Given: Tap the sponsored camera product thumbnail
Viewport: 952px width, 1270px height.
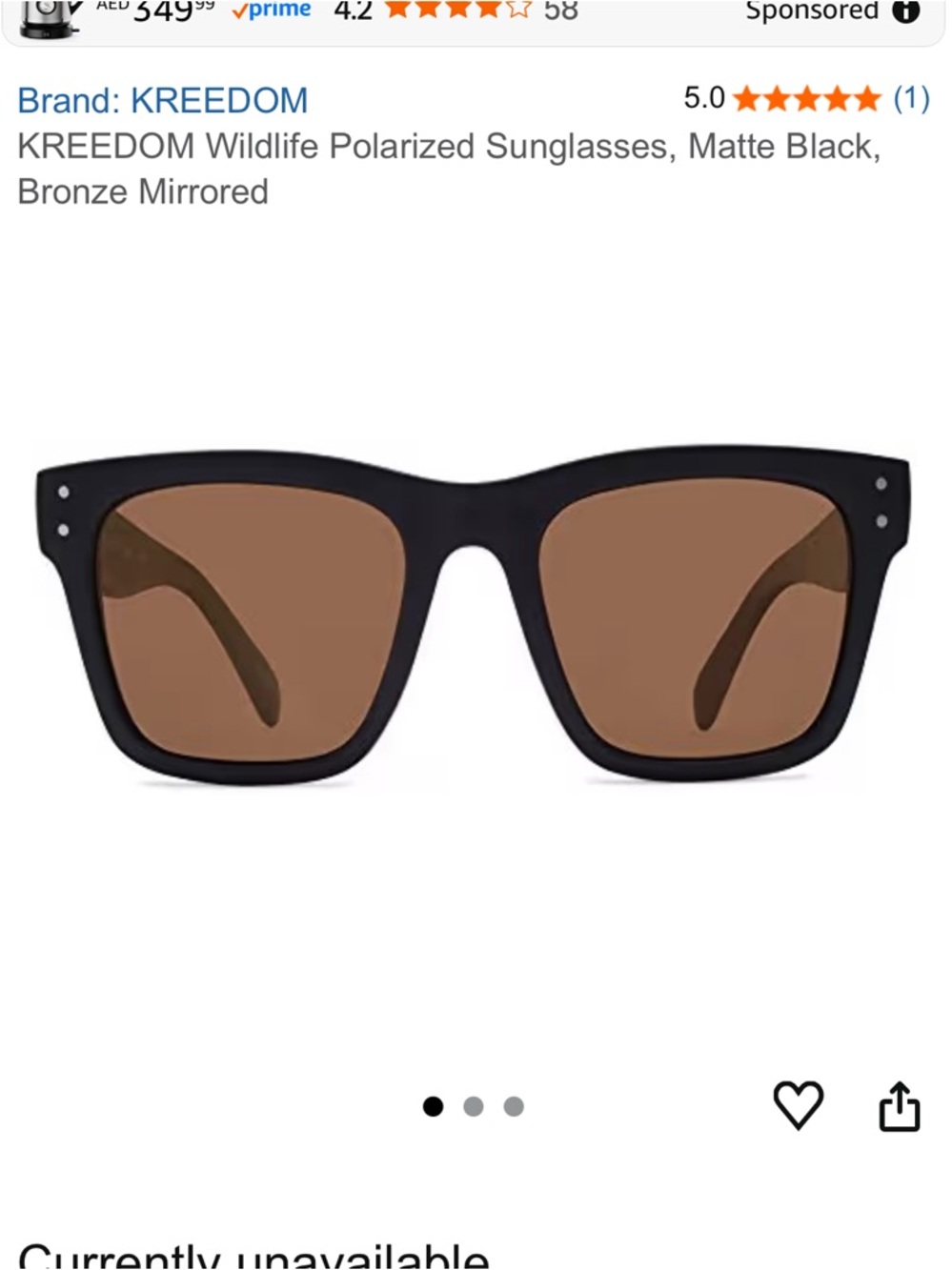Looking at the screenshot, I should [43, 14].
